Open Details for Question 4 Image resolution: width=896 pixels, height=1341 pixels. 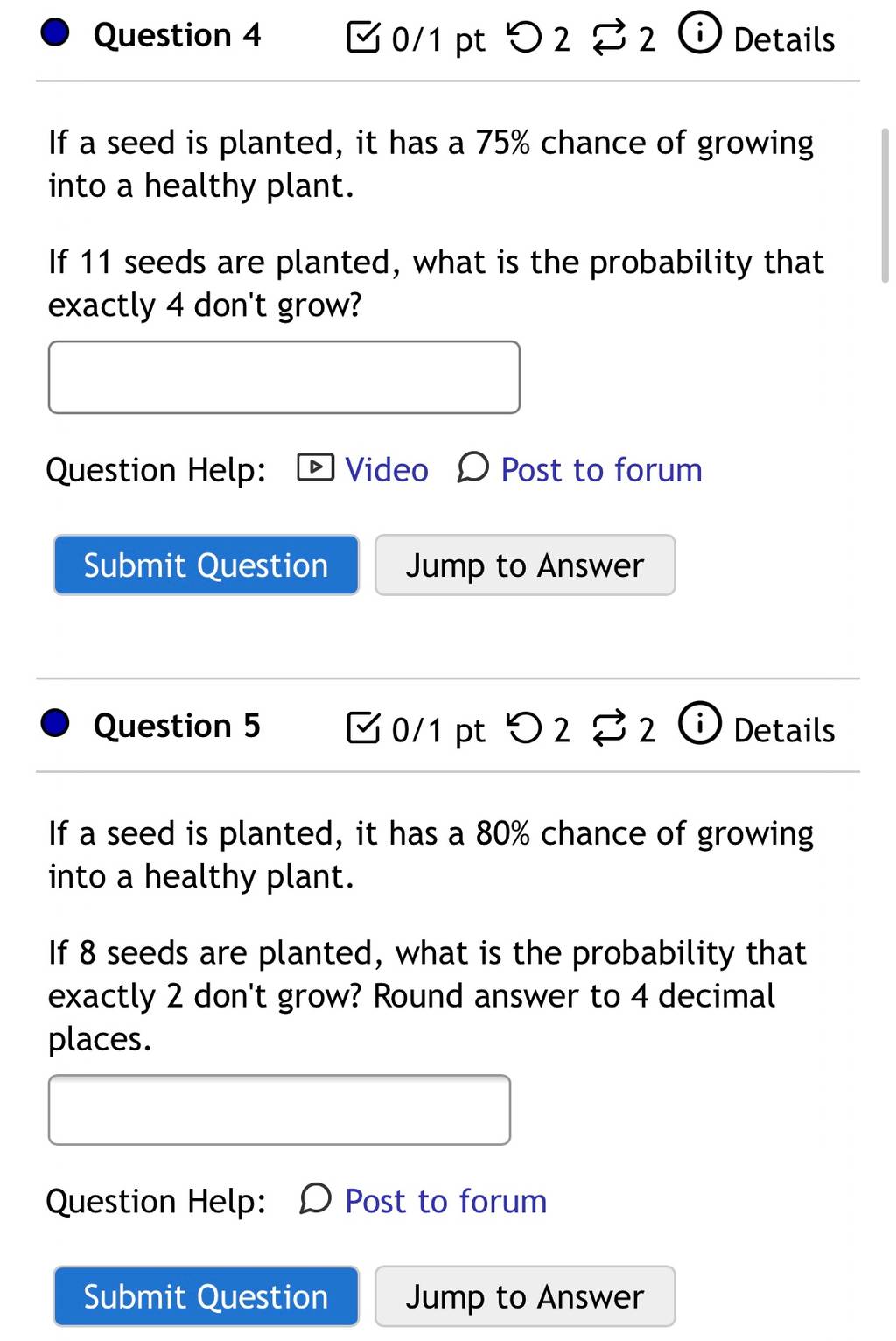757,38
